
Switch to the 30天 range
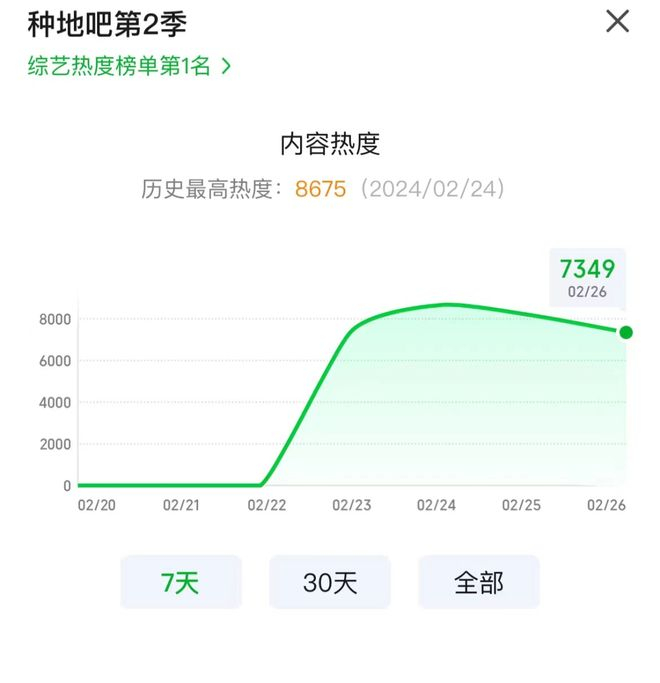click(x=329, y=582)
